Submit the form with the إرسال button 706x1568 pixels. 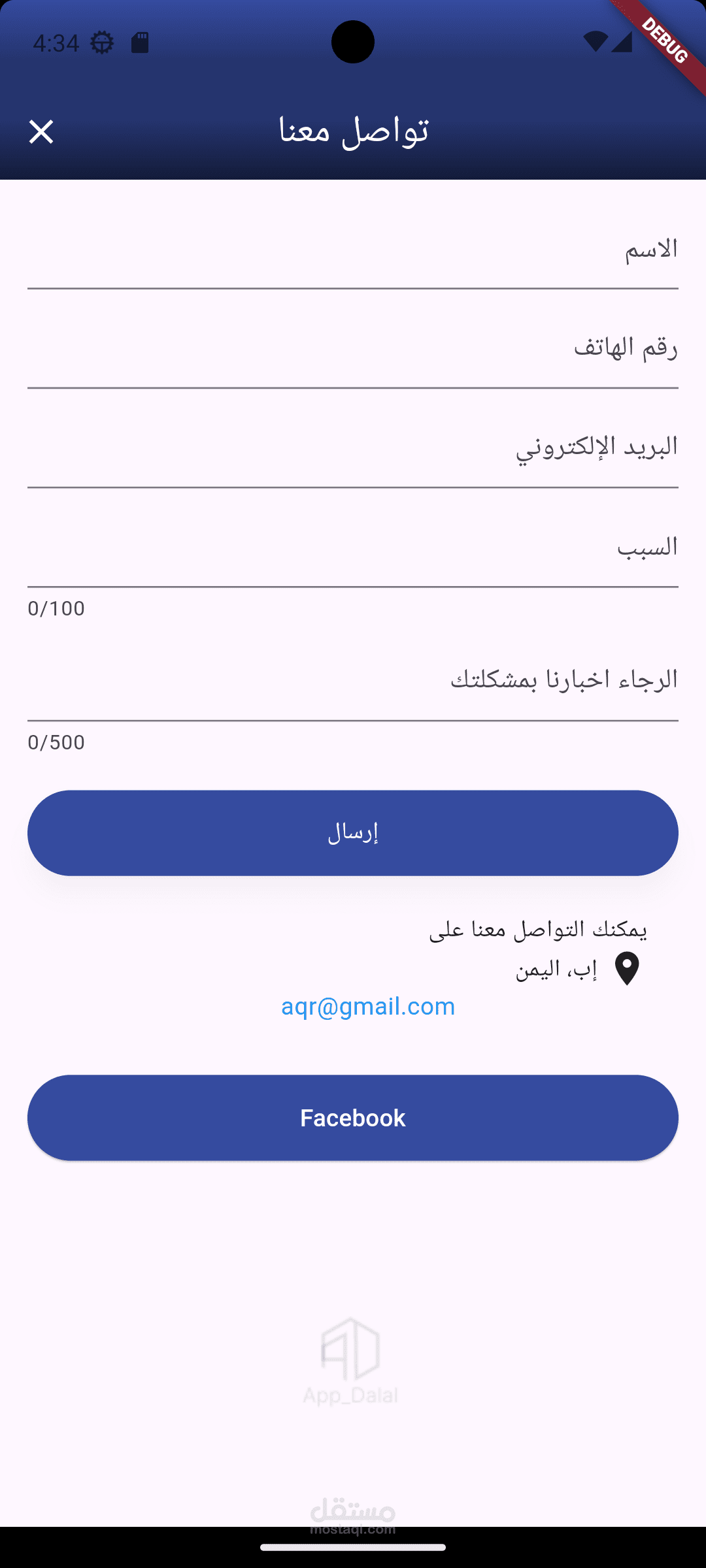[353, 833]
